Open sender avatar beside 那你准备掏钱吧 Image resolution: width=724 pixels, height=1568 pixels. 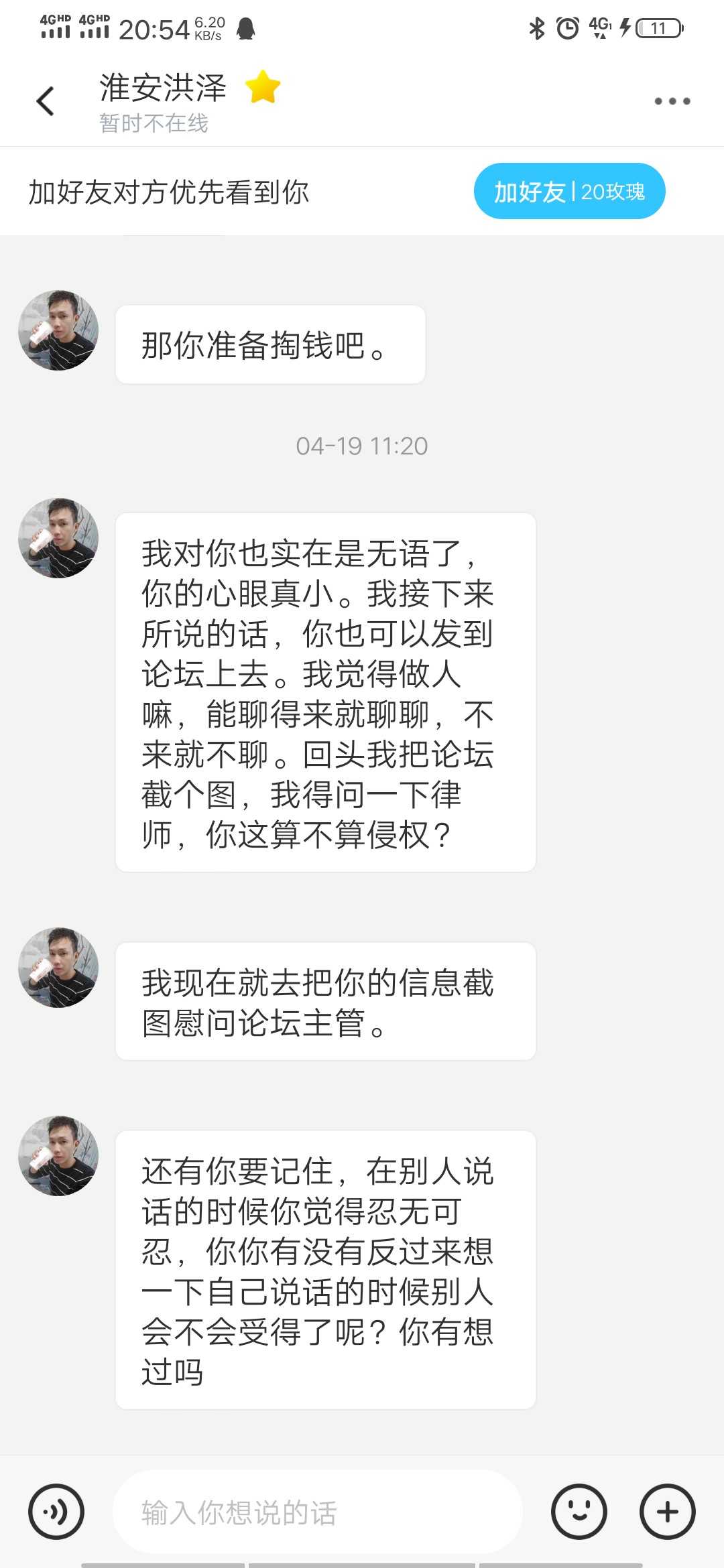pyautogui.click(x=58, y=330)
